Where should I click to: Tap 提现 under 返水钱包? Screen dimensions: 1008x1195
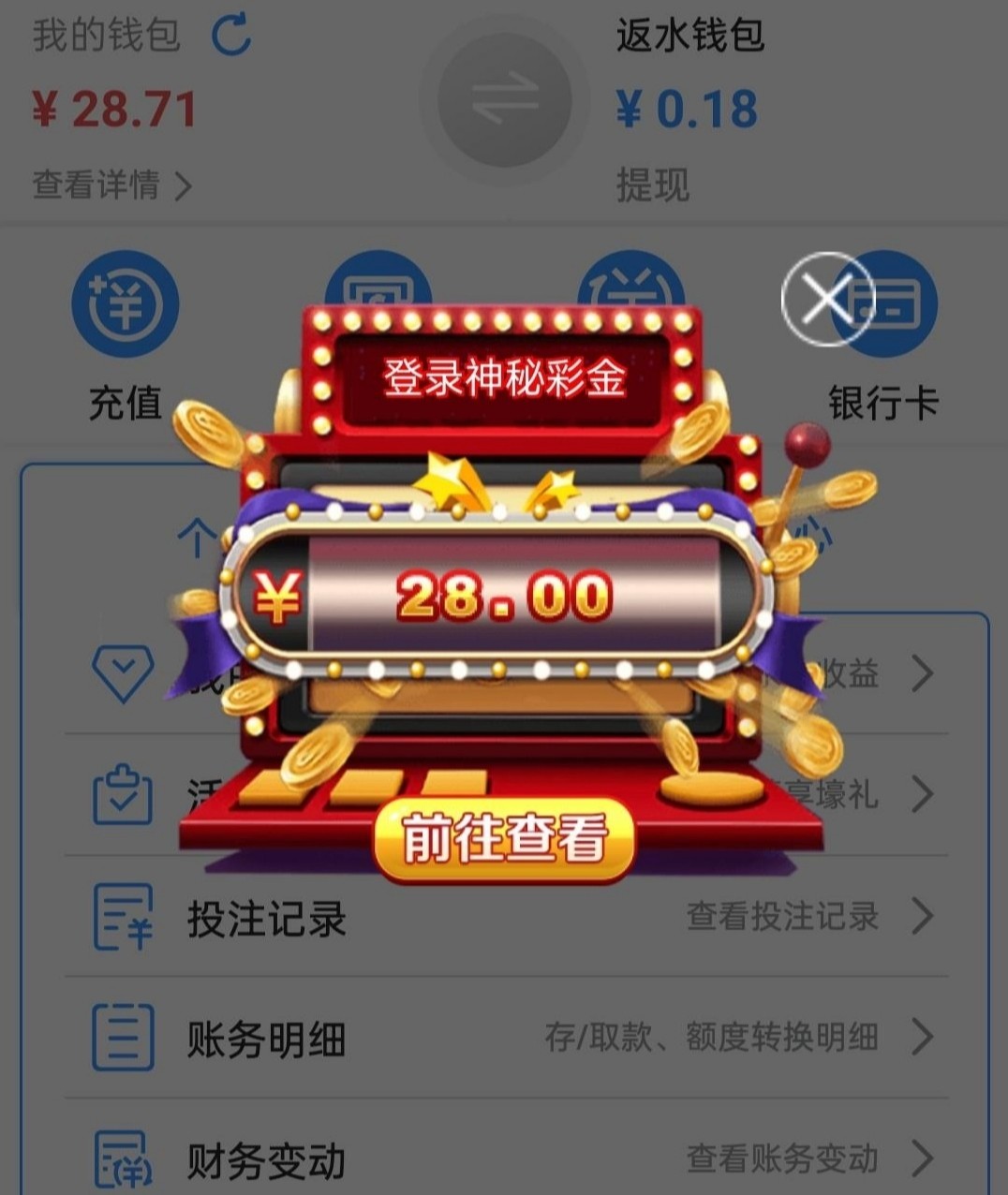653,184
